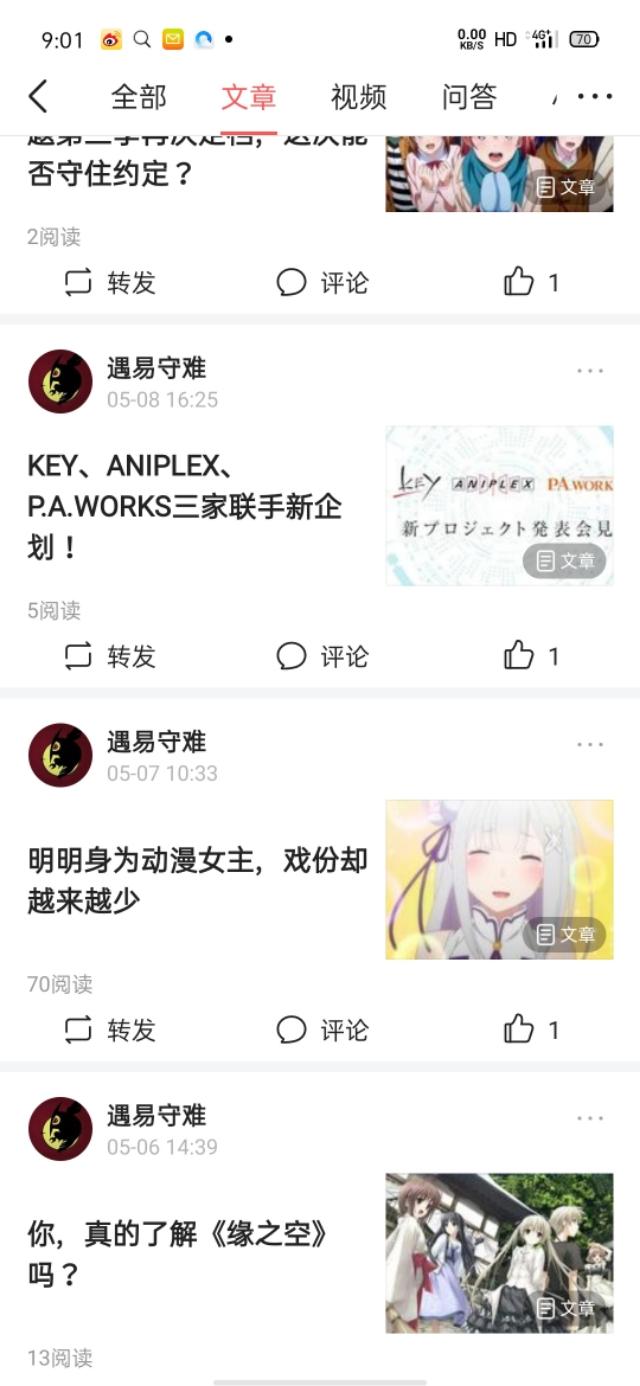640x1386 pixels.
Task: Comment on the 明明身为动漫女主 post
Action: click(322, 1030)
